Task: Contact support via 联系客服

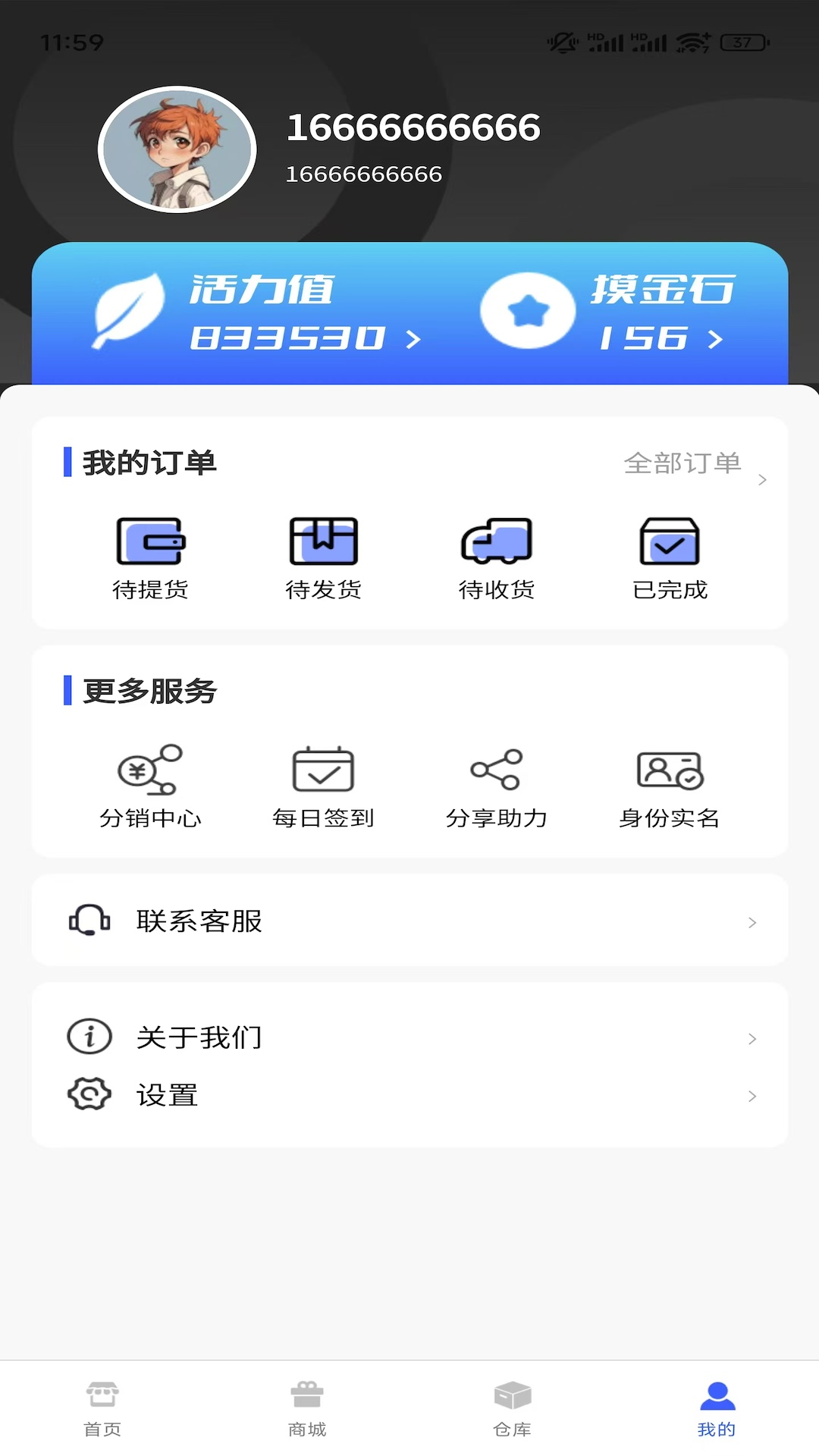Action: coord(409,921)
